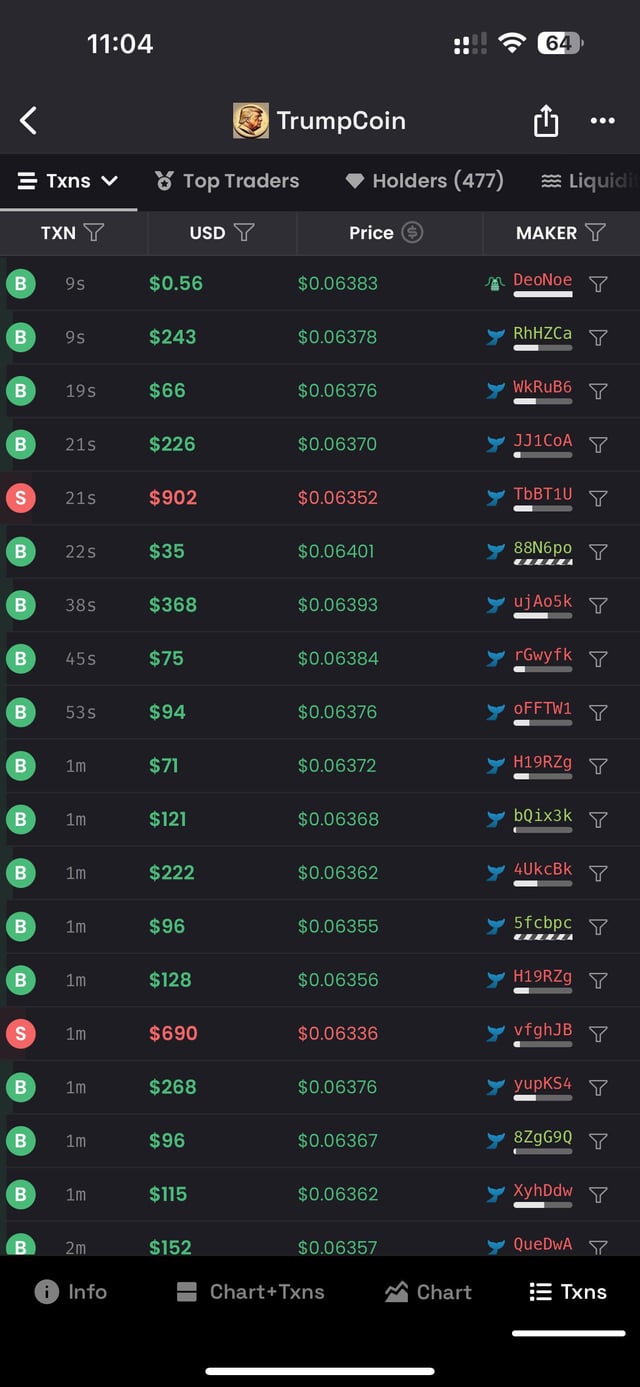Filter by maker yupKS4

click(598, 1087)
